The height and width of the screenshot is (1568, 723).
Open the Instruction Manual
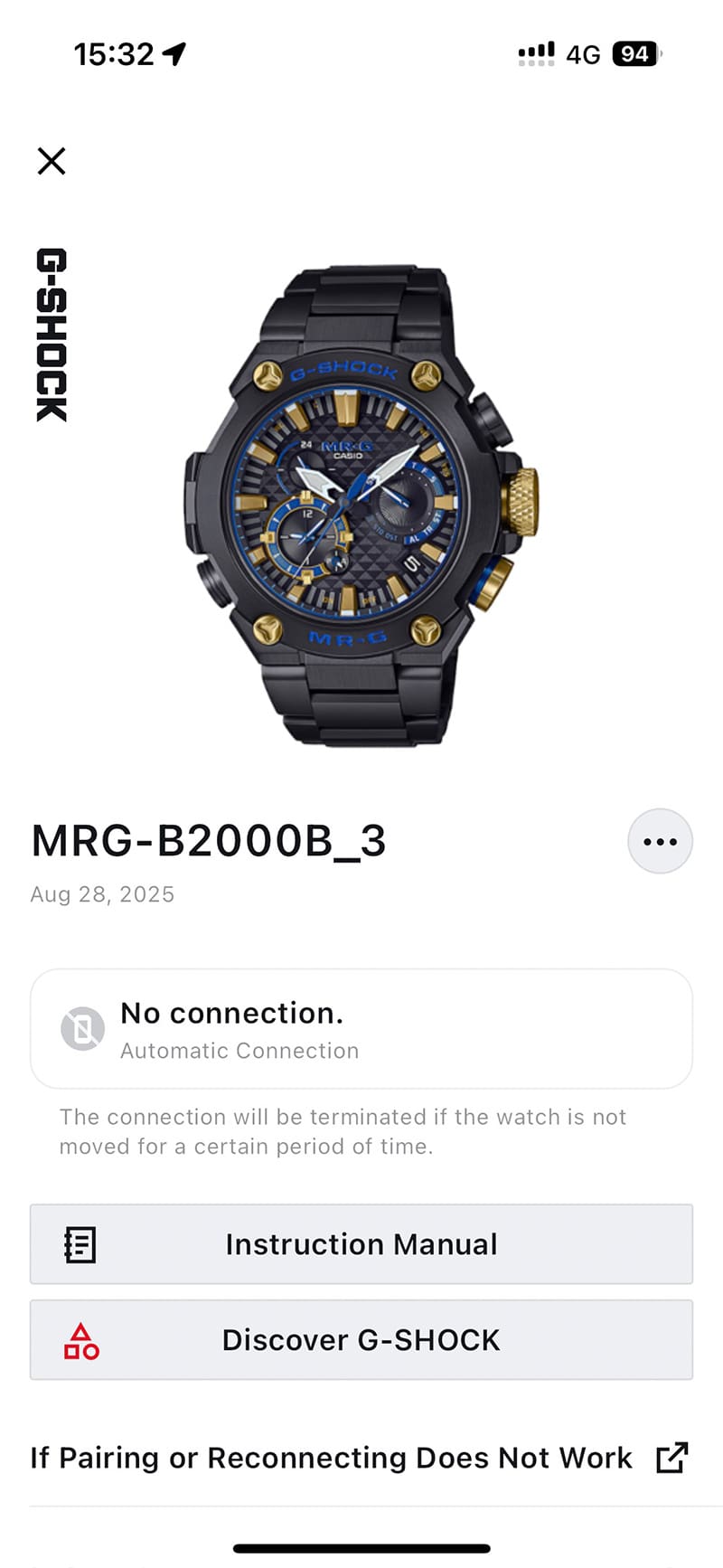[361, 1244]
